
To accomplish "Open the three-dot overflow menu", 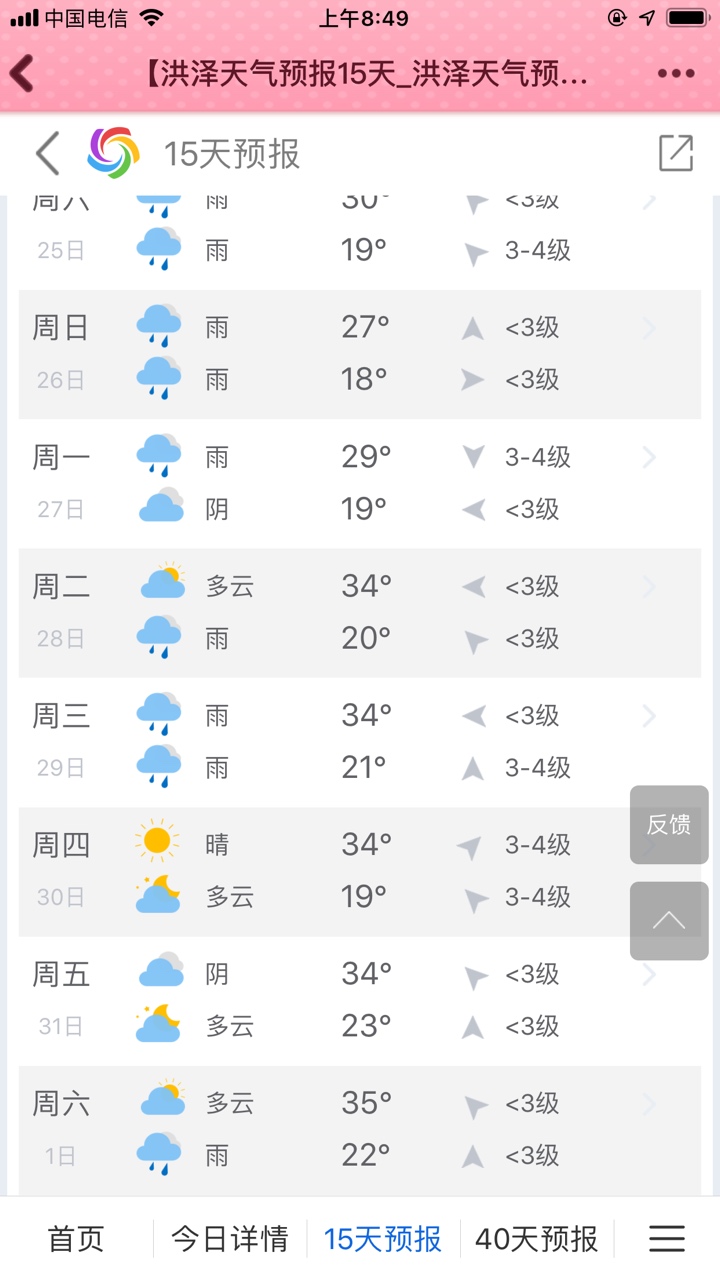I will pyautogui.click(x=676, y=73).
